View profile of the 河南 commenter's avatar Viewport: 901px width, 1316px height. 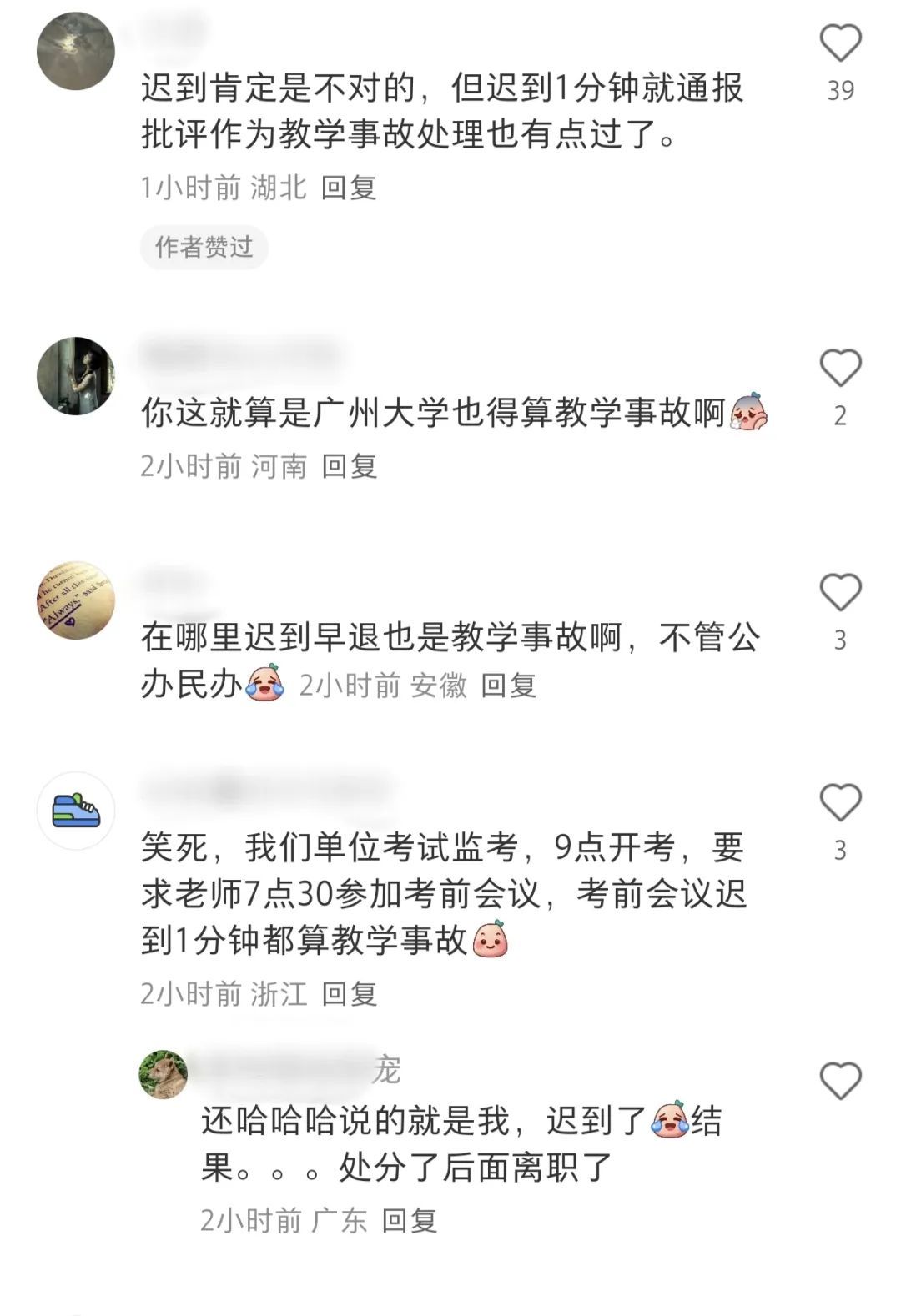(x=76, y=376)
